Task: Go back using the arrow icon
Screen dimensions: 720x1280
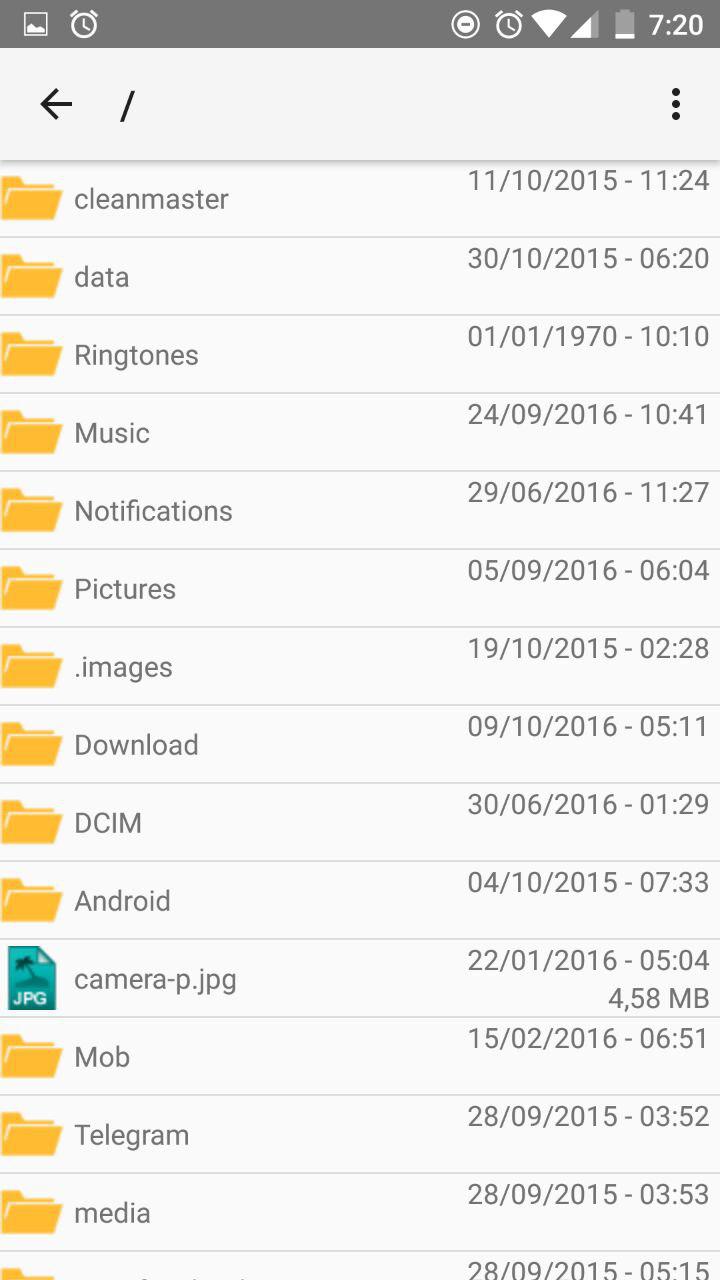Action: click(x=56, y=104)
